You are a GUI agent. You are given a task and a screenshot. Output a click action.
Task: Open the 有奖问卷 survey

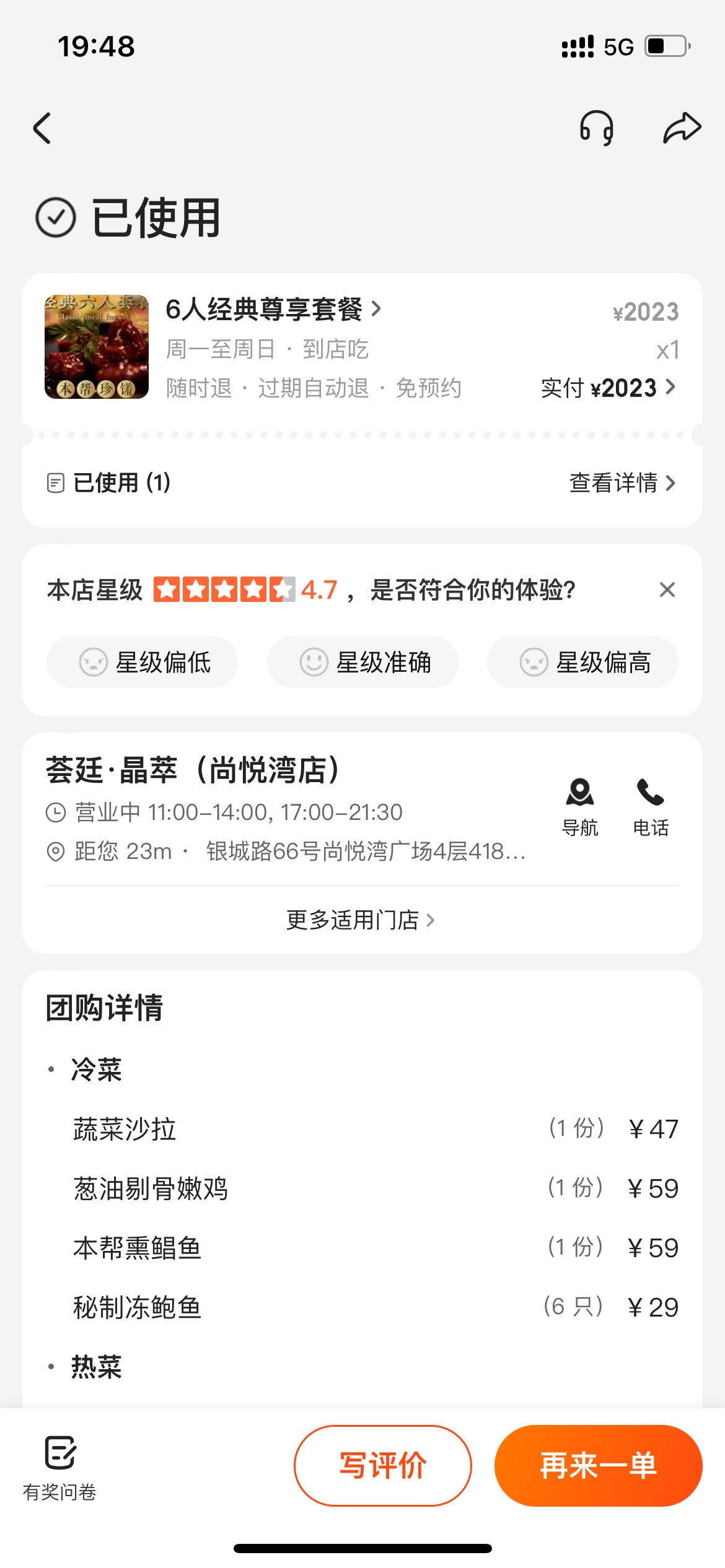point(59,1468)
